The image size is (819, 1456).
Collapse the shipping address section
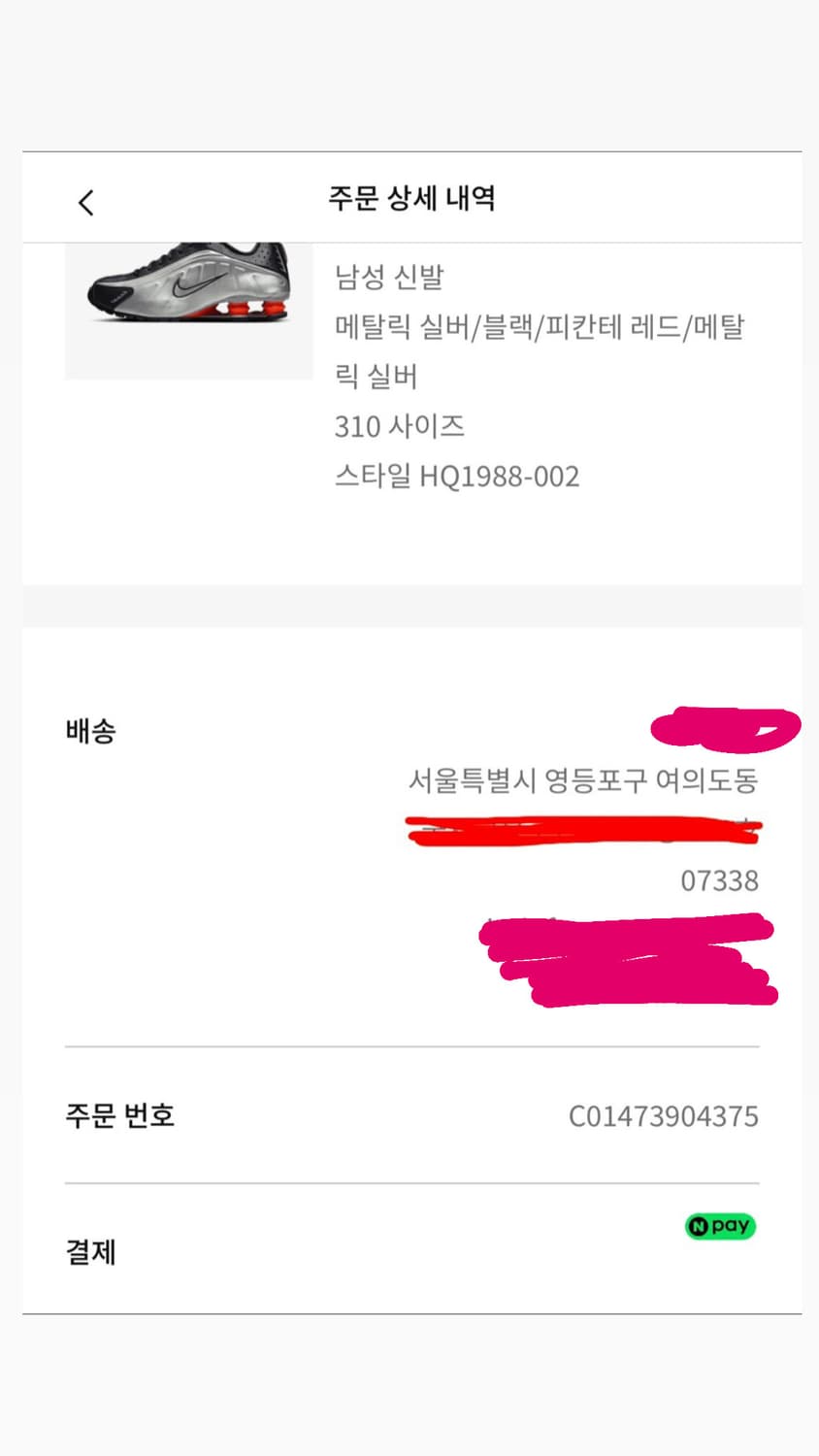pos(91,731)
